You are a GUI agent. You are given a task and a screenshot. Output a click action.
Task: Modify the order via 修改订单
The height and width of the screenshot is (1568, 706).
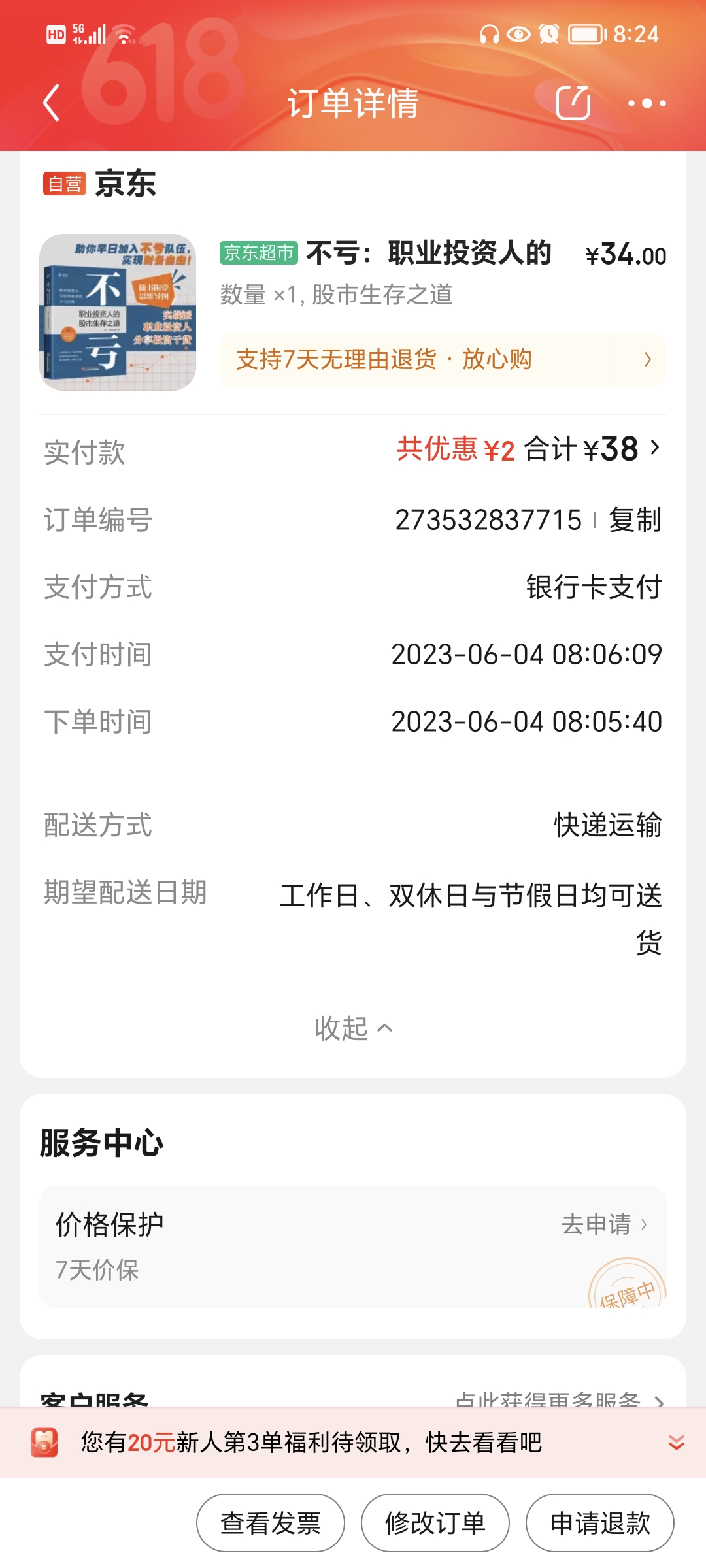(x=435, y=1523)
